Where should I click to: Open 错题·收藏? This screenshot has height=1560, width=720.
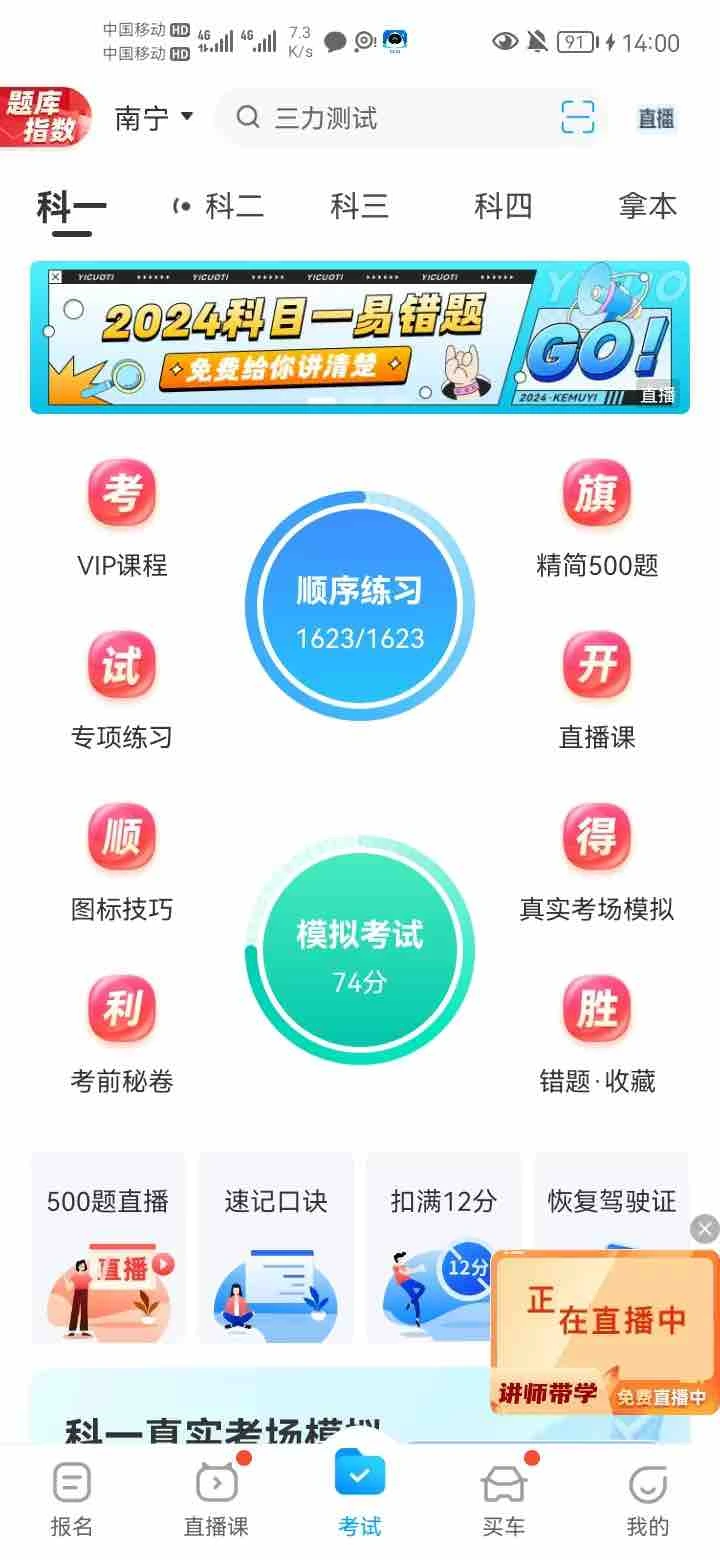point(597,1034)
